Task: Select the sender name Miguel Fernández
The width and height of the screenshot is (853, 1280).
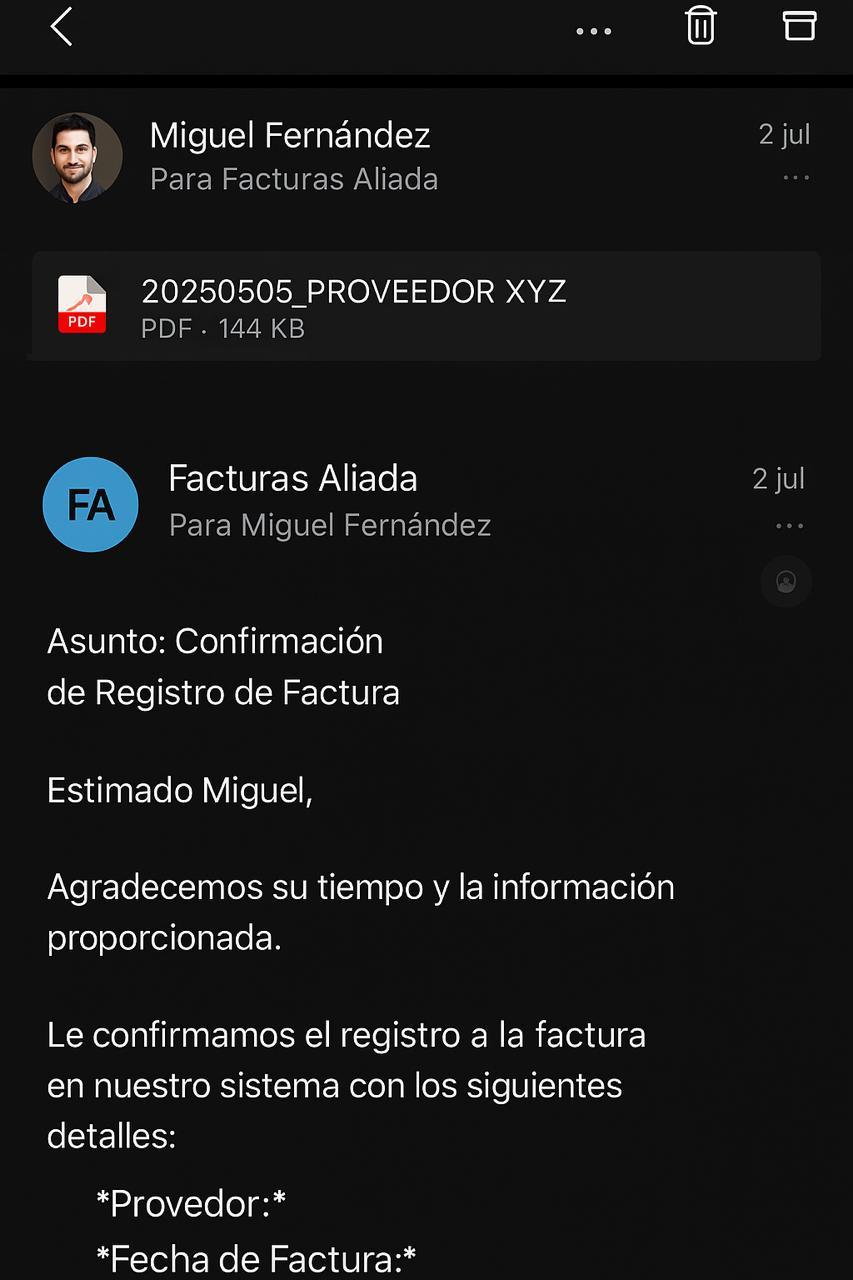Action: click(289, 135)
